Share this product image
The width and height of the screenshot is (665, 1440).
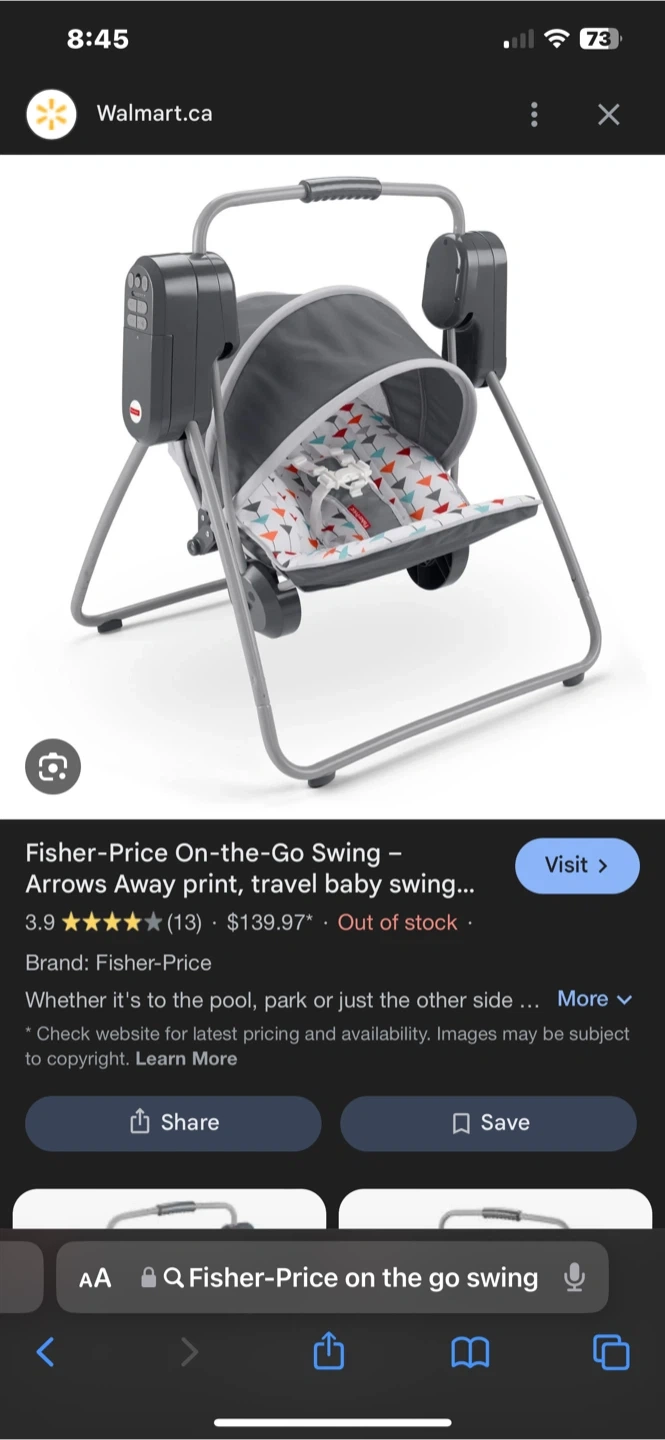[173, 1123]
